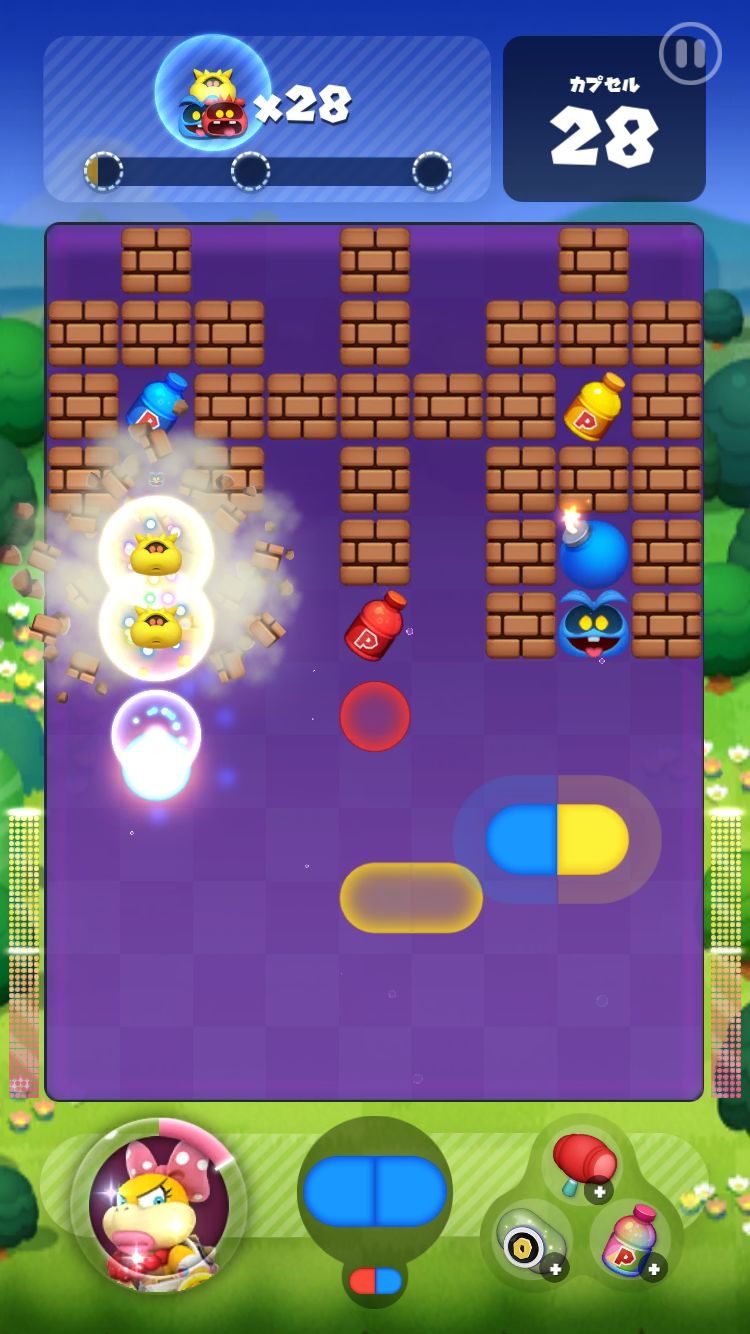The width and height of the screenshot is (750, 1334).
Task: Tap the small red-blue next capsule
Action: tap(375, 1280)
